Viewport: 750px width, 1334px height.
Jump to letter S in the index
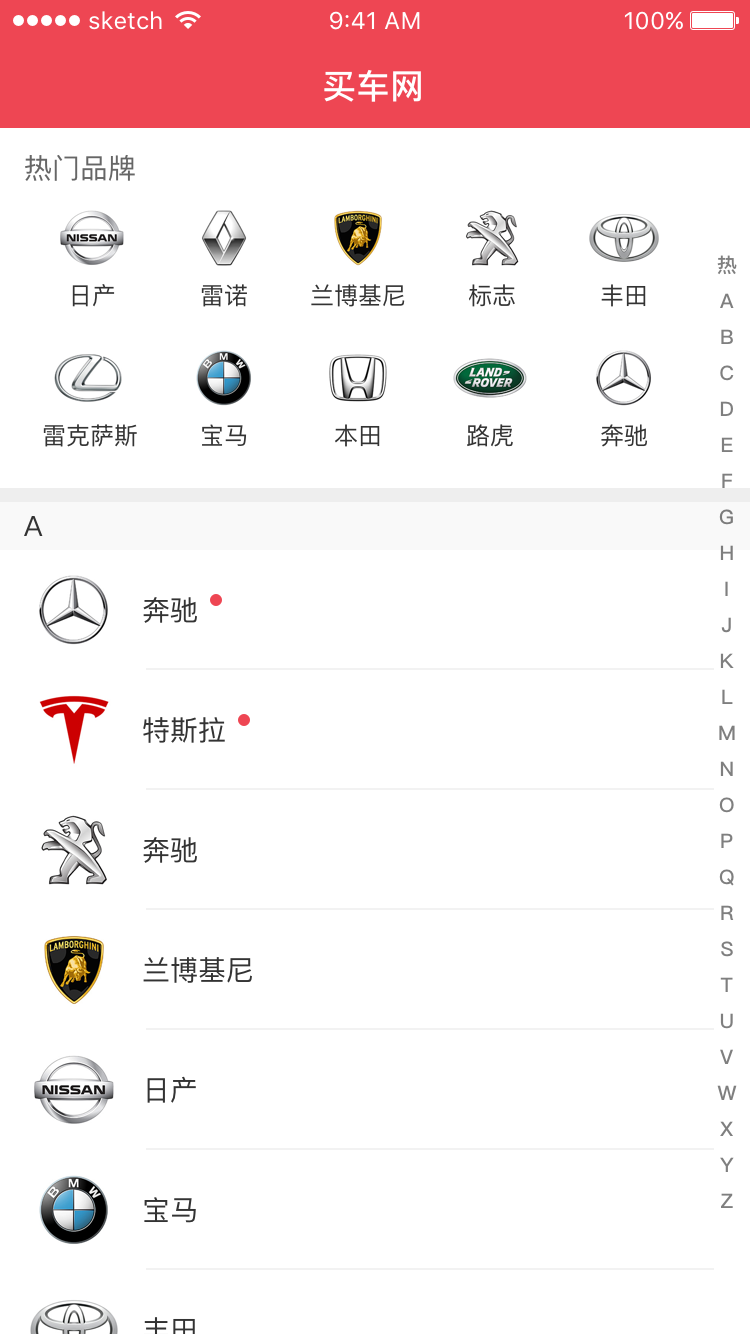pyautogui.click(x=727, y=949)
